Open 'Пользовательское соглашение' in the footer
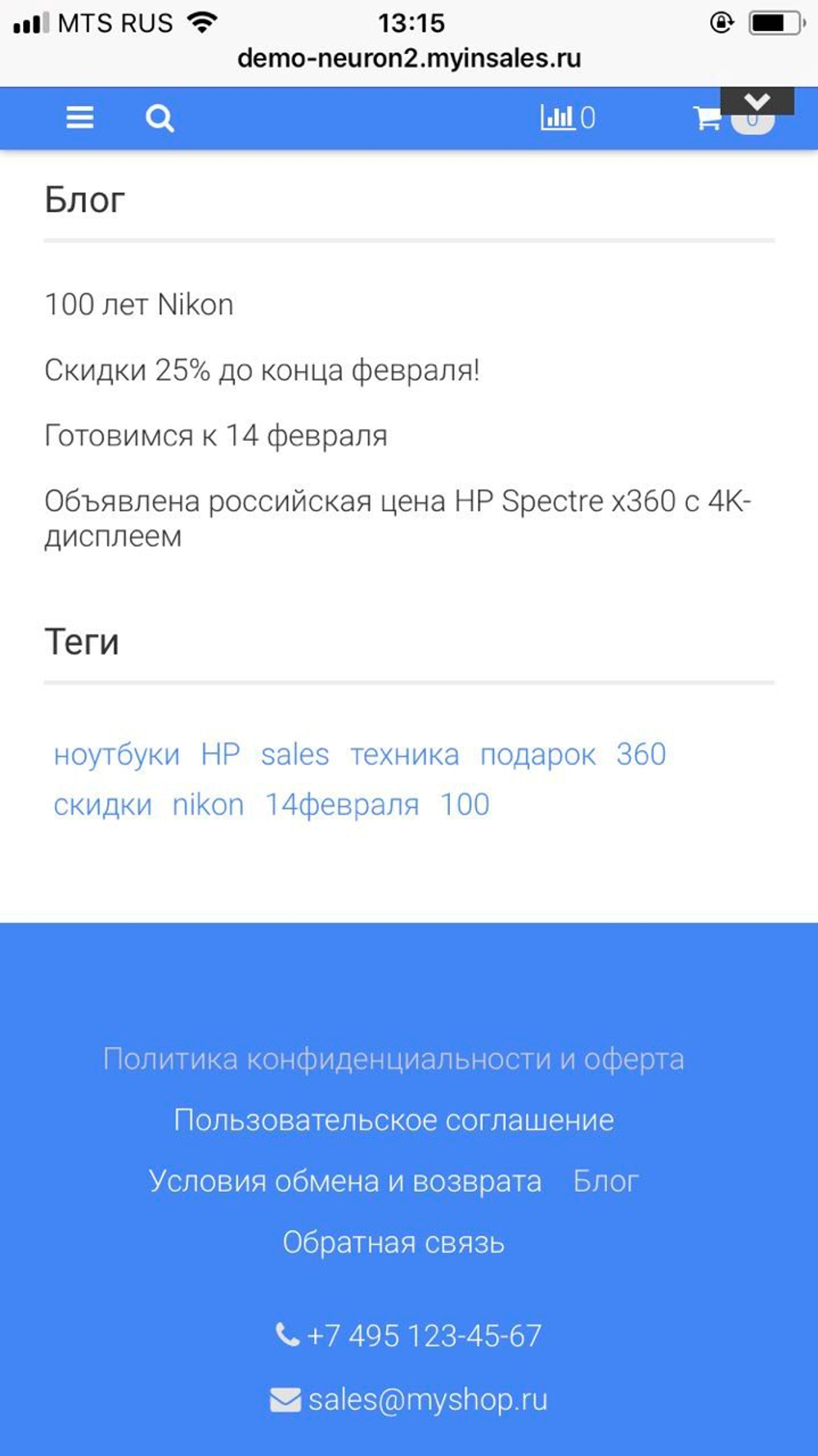This screenshot has width=818, height=1456. [x=393, y=1118]
